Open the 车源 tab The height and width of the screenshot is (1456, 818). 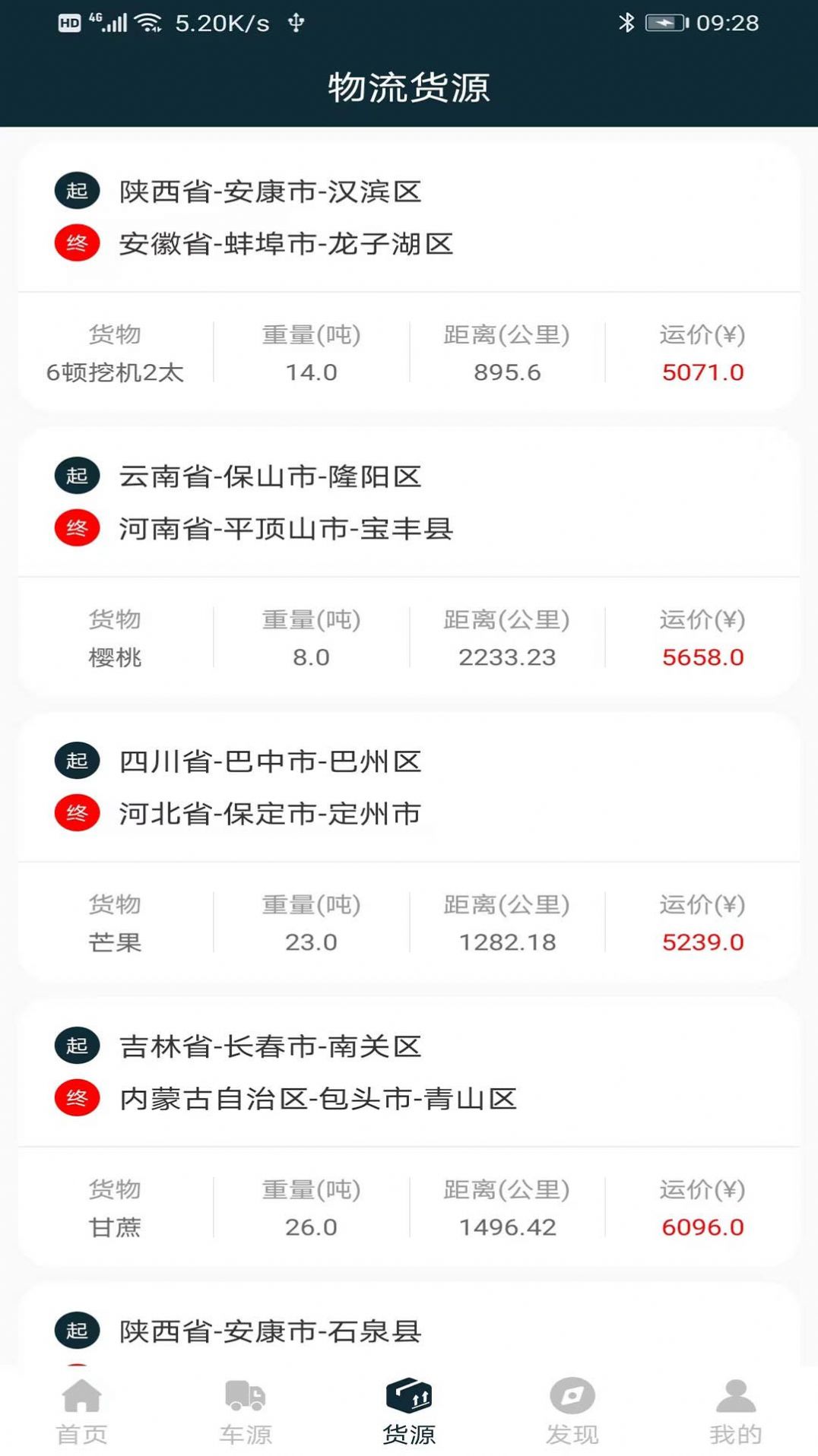245,1410
